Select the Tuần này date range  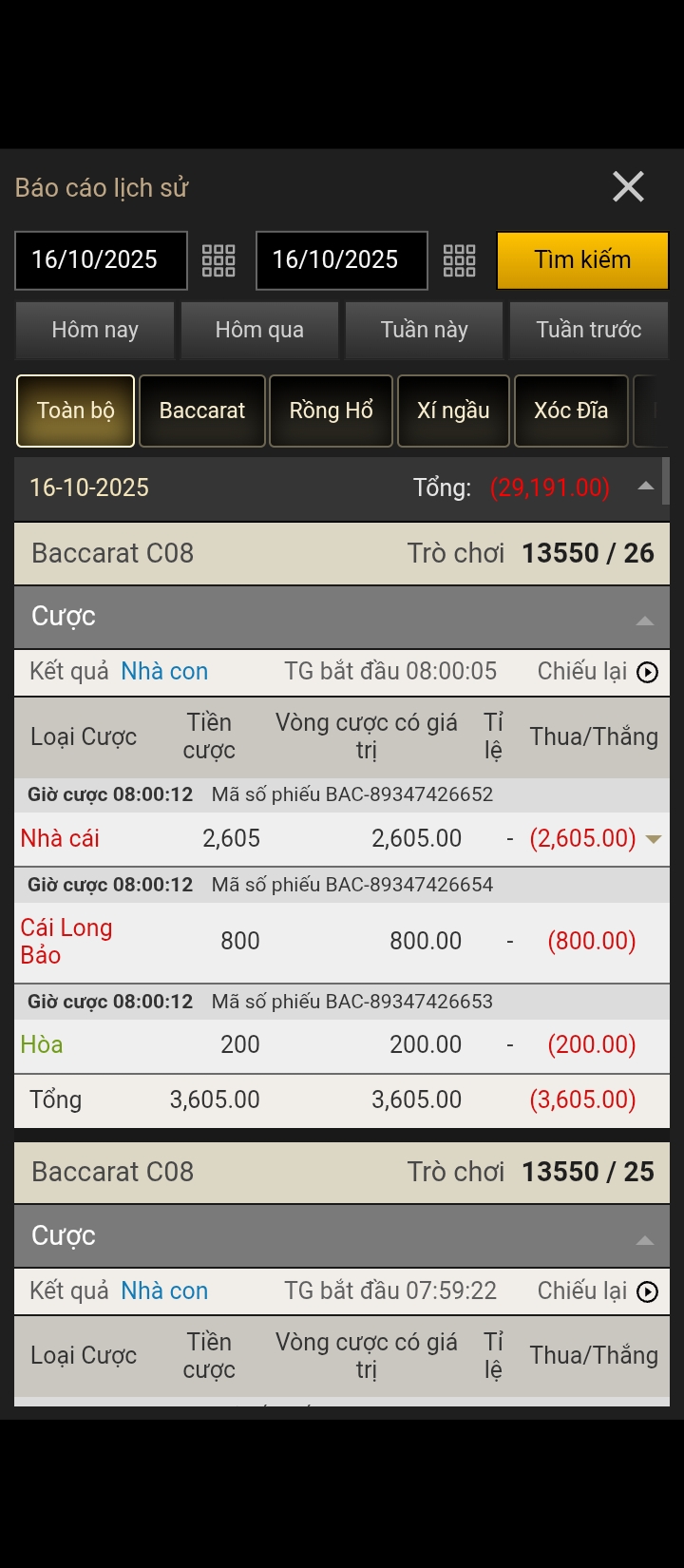coord(424,330)
